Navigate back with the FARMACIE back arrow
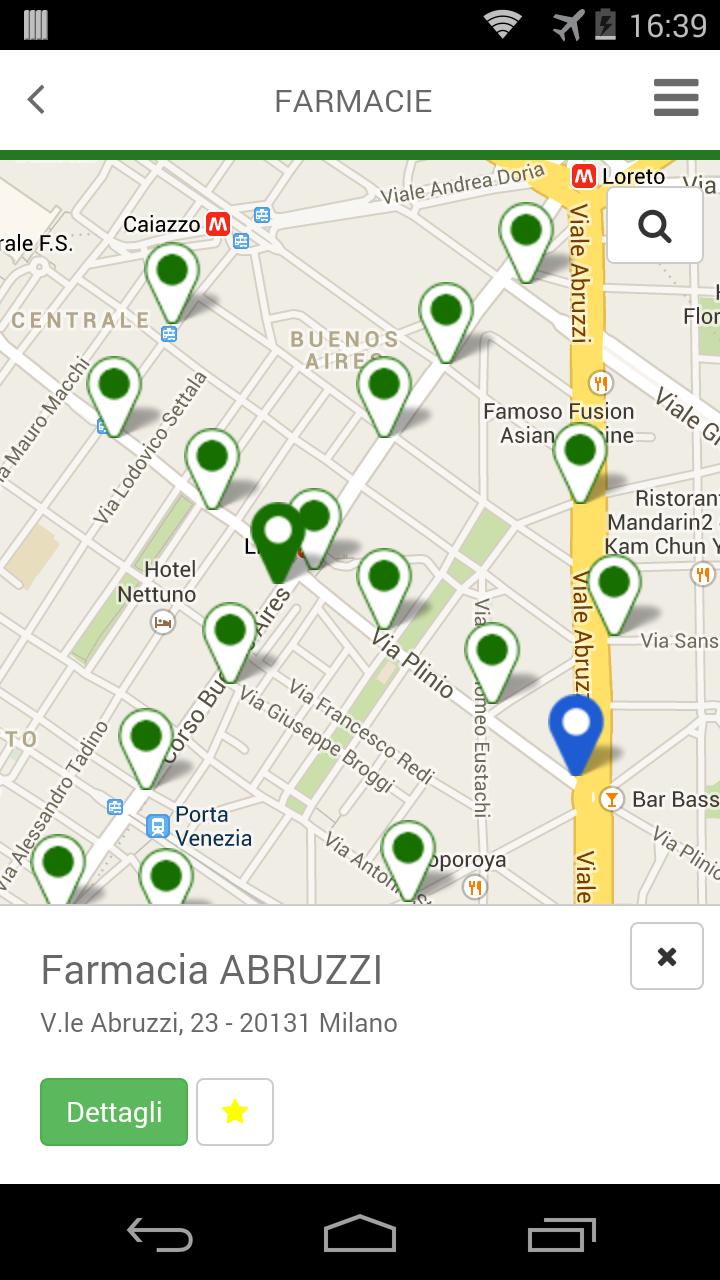The width and height of the screenshot is (720, 1280). pyautogui.click(x=36, y=100)
